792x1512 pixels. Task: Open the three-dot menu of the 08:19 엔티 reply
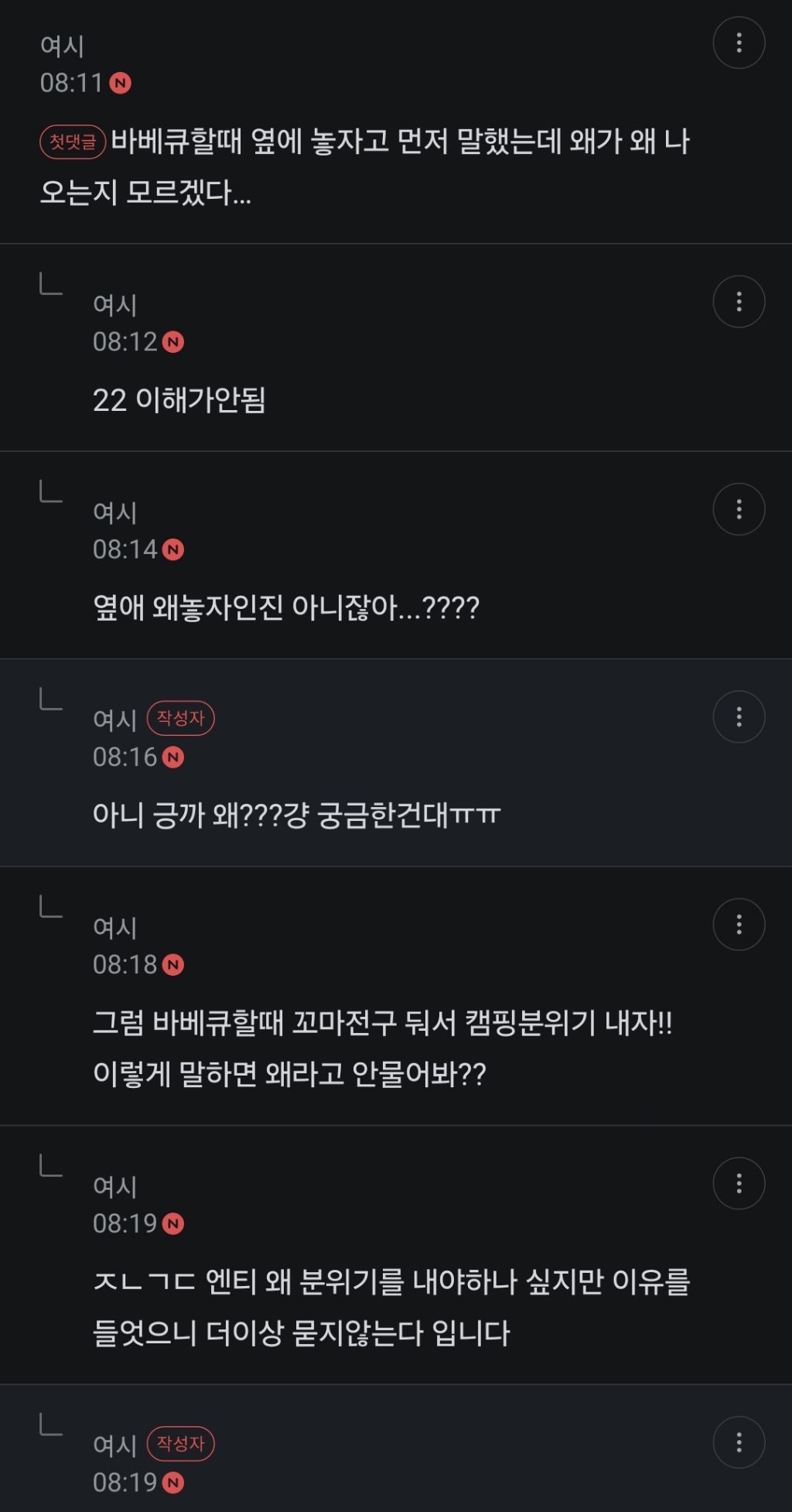point(740,1184)
